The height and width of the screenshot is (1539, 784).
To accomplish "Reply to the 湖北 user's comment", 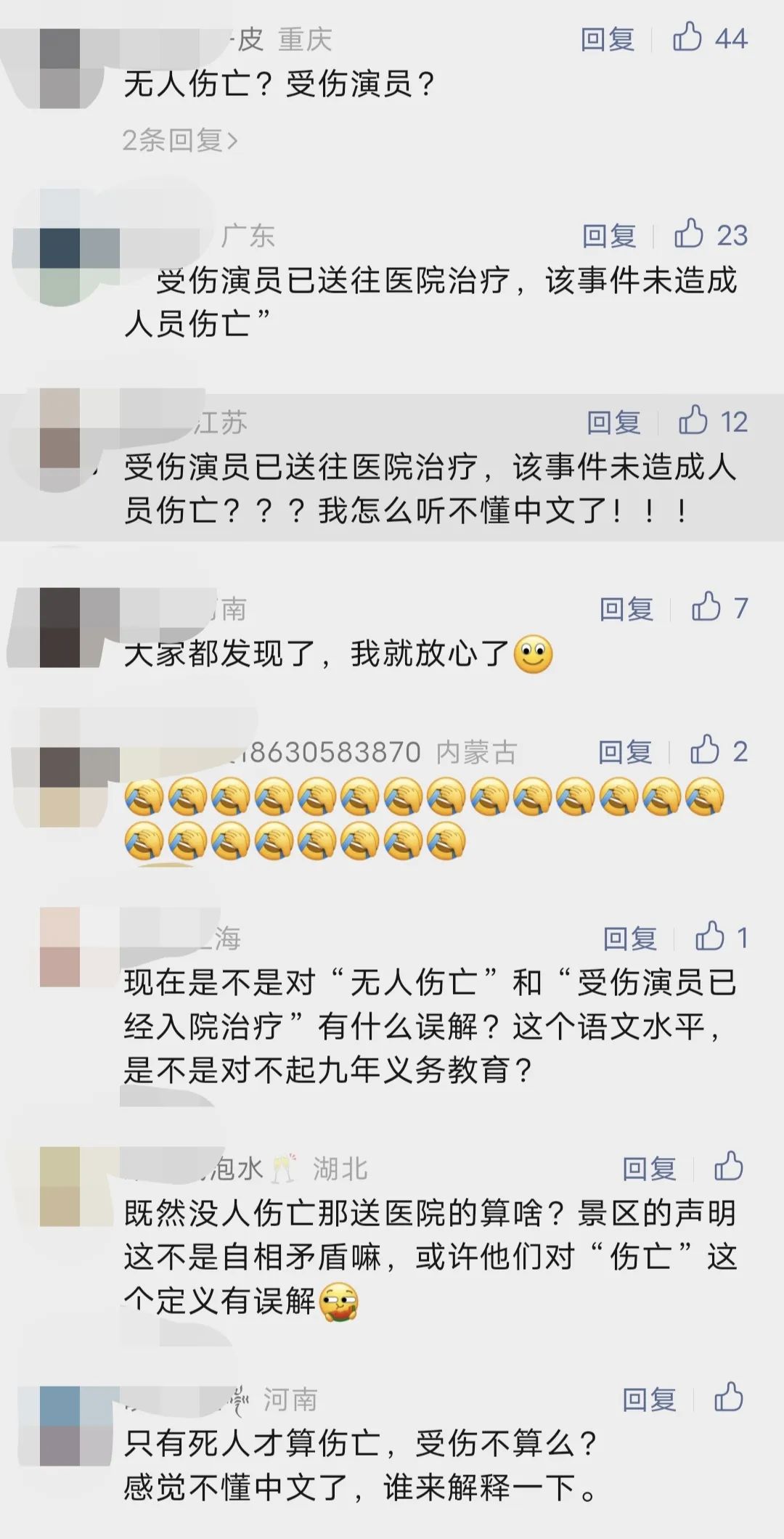I will [x=650, y=1169].
